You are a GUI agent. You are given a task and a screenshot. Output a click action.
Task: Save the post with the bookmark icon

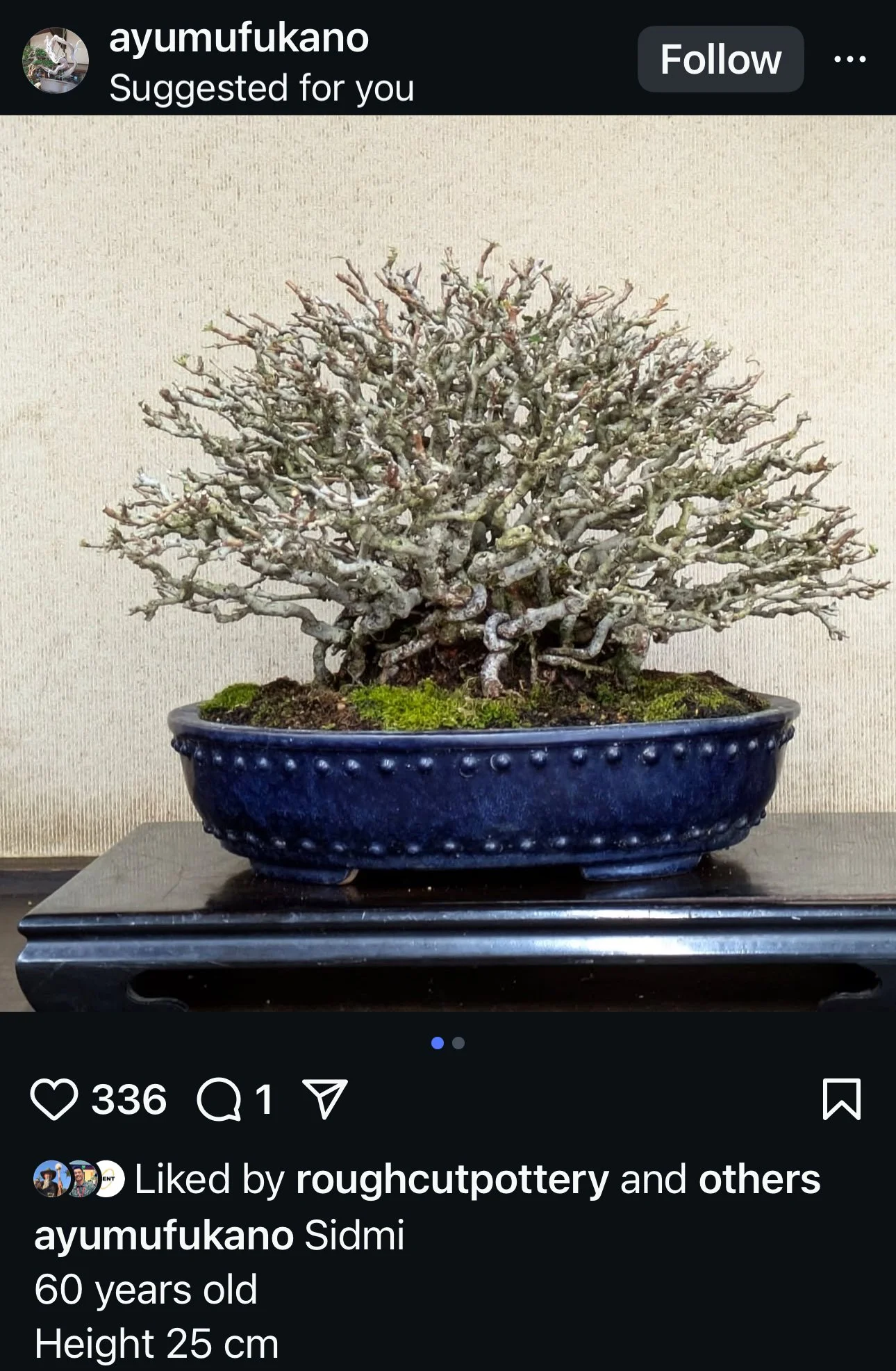point(841,1099)
